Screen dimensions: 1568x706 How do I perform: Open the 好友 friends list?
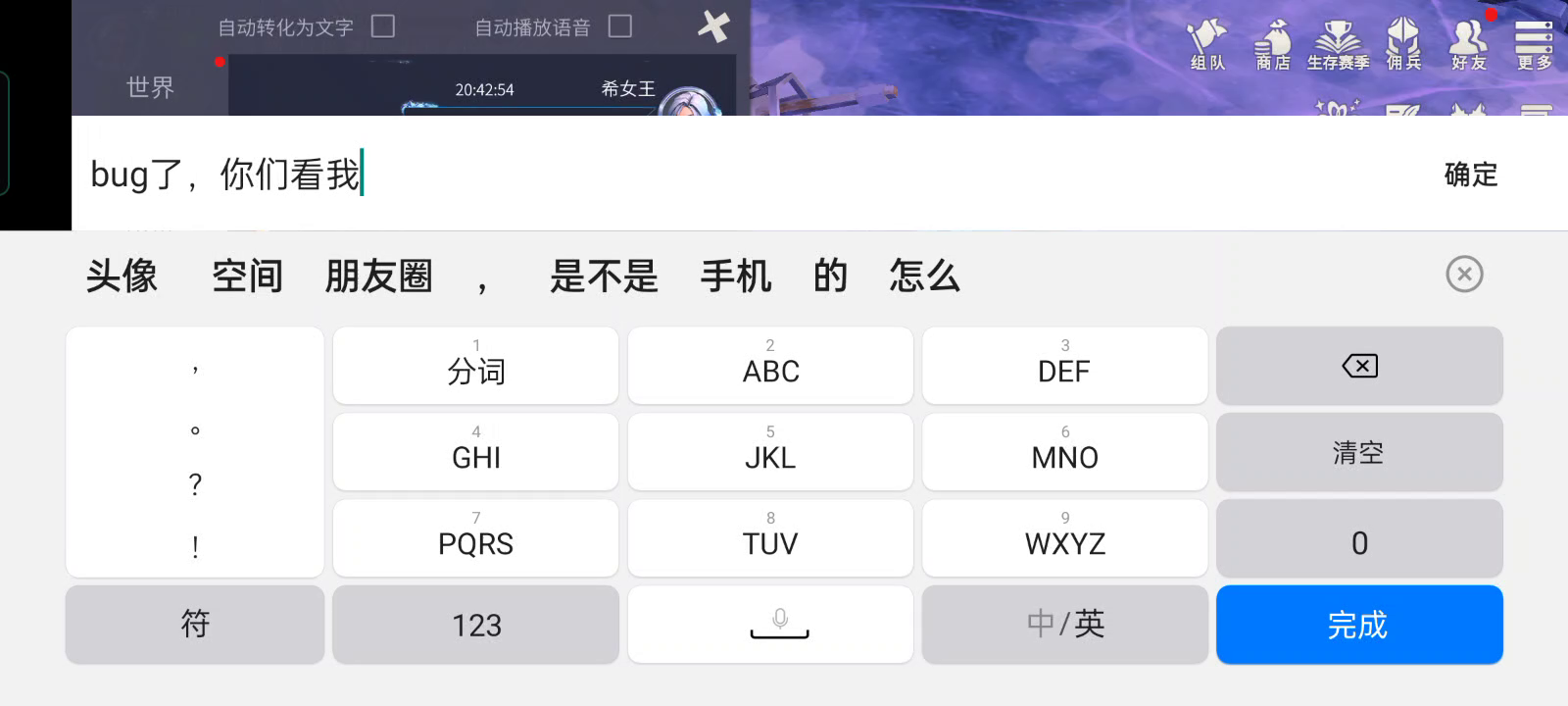(1468, 45)
